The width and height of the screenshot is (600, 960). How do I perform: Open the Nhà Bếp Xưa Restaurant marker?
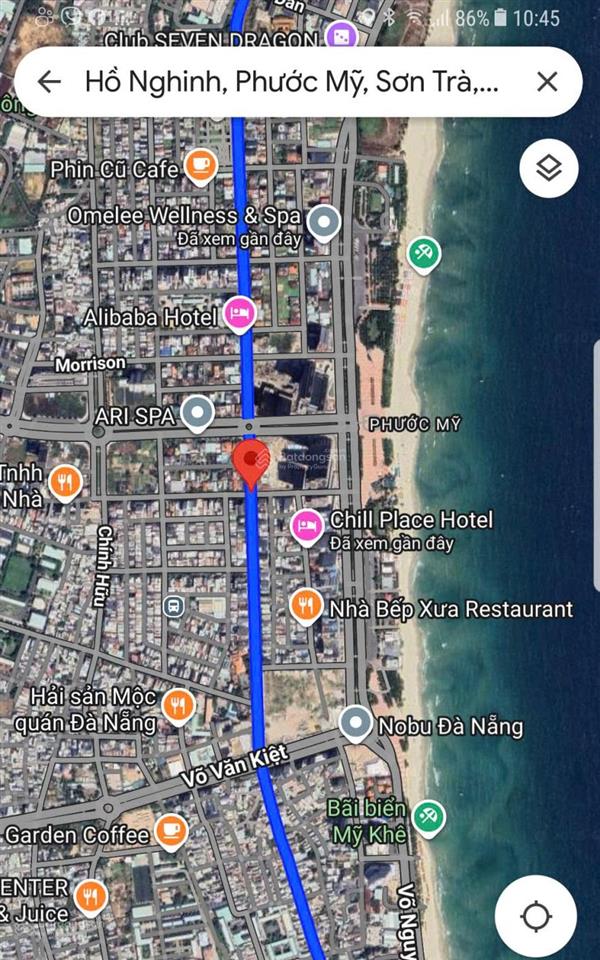[305, 606]
